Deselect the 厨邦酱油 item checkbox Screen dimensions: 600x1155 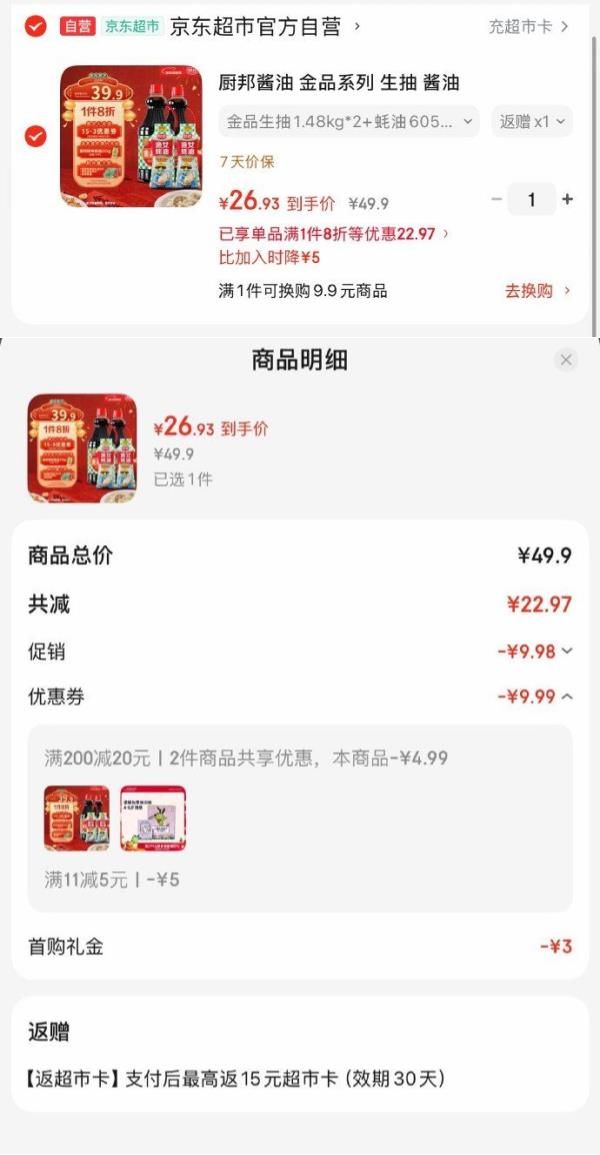coord(35,136)
